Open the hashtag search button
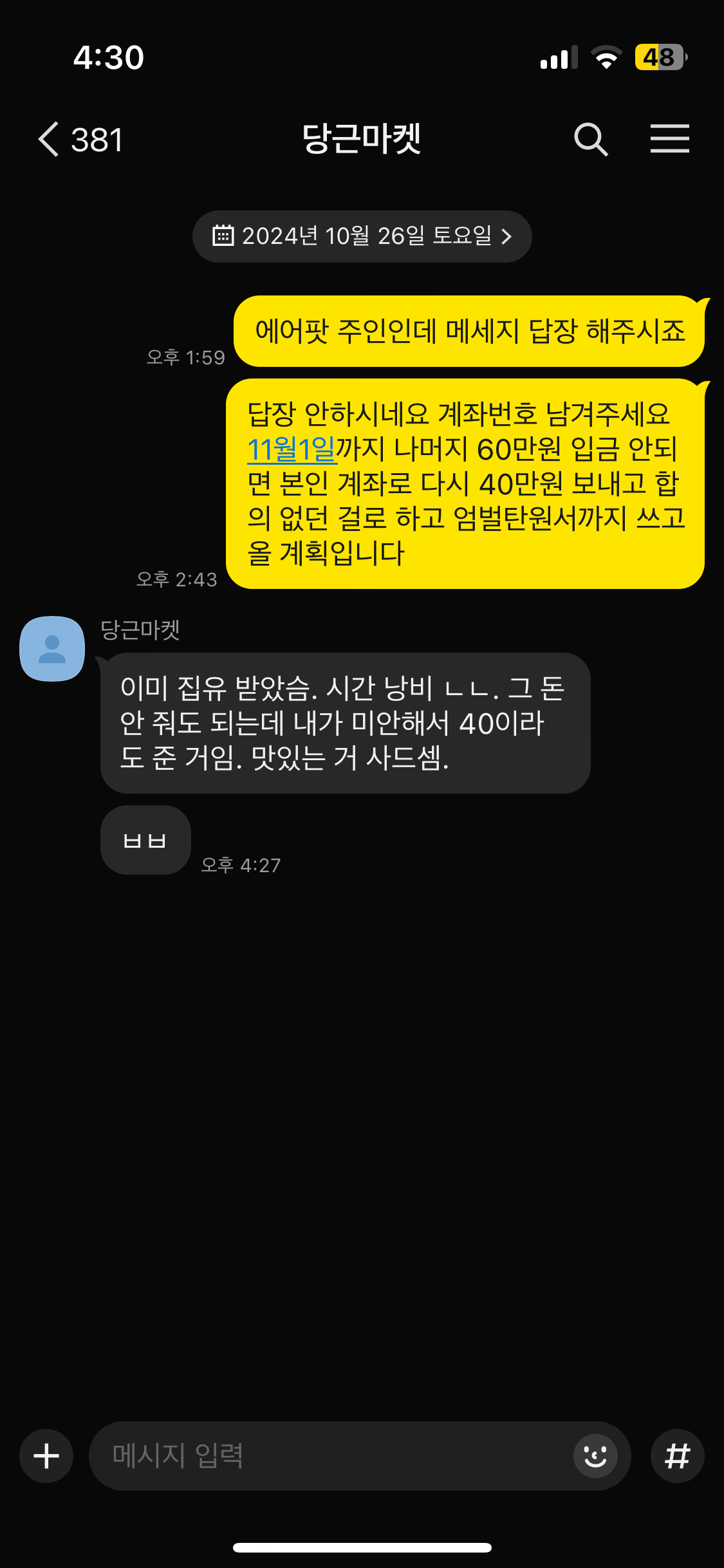 pyautogui.click(x=677, y=1456)
